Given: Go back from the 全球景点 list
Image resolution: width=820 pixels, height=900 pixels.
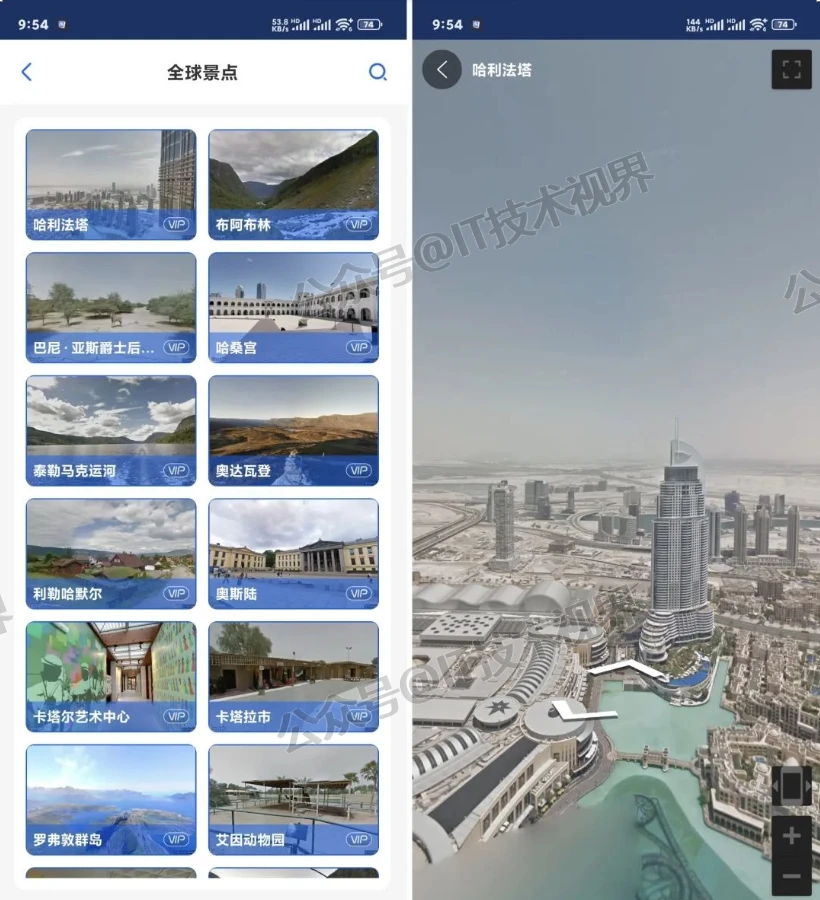Looking at the screenshot, I should coord(27,72).
